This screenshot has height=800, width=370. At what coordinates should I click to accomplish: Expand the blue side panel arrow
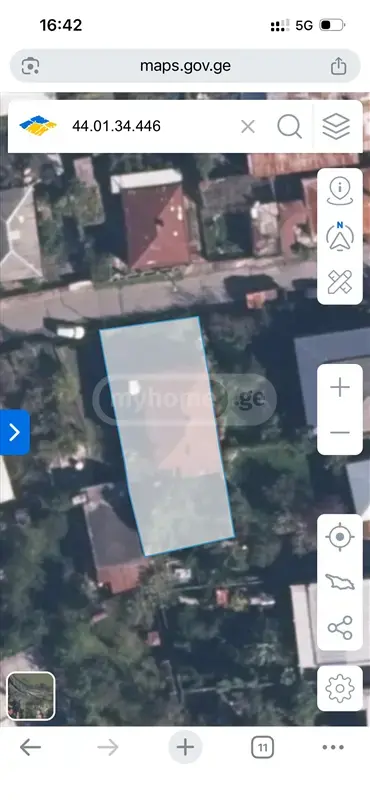[15, 432]
